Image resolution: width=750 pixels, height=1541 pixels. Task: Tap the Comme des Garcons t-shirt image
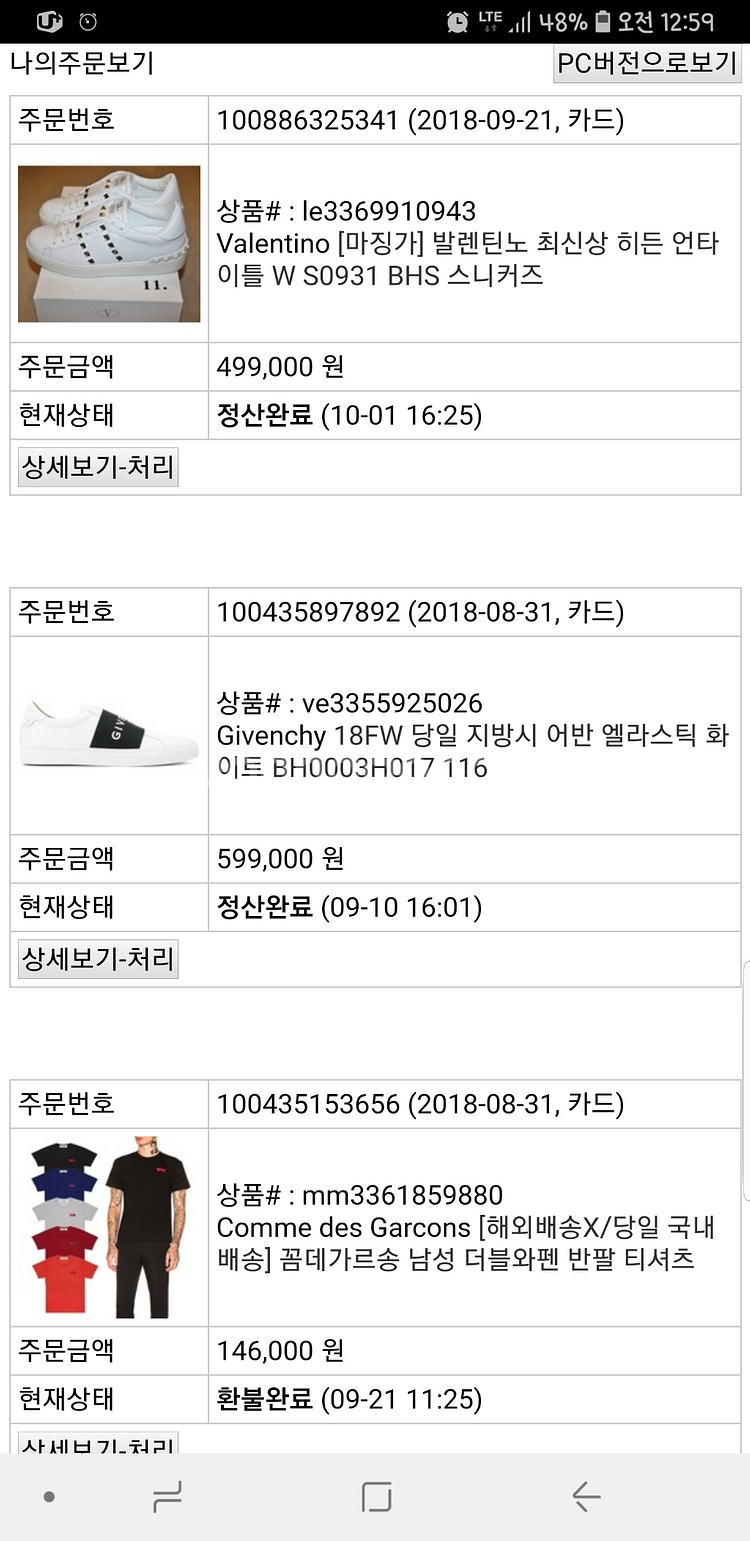pos(109,1228)
